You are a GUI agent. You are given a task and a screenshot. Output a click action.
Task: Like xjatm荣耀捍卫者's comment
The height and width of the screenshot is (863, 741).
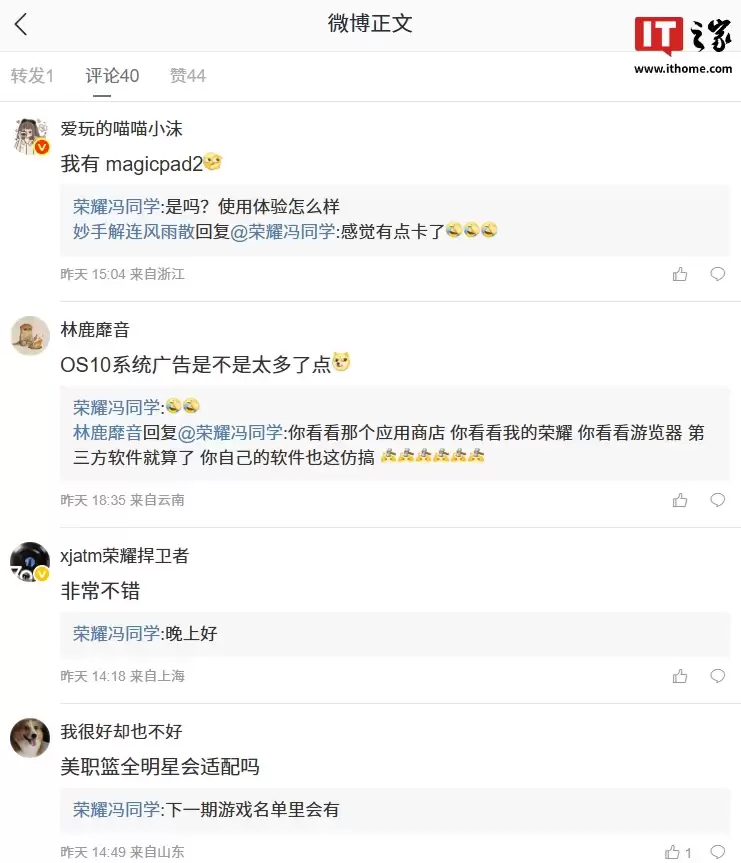click(680, 676)
